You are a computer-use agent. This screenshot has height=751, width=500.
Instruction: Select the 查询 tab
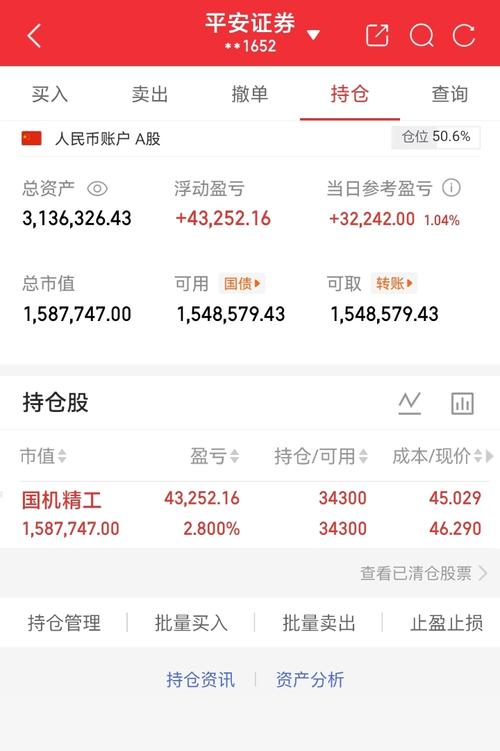450,94
